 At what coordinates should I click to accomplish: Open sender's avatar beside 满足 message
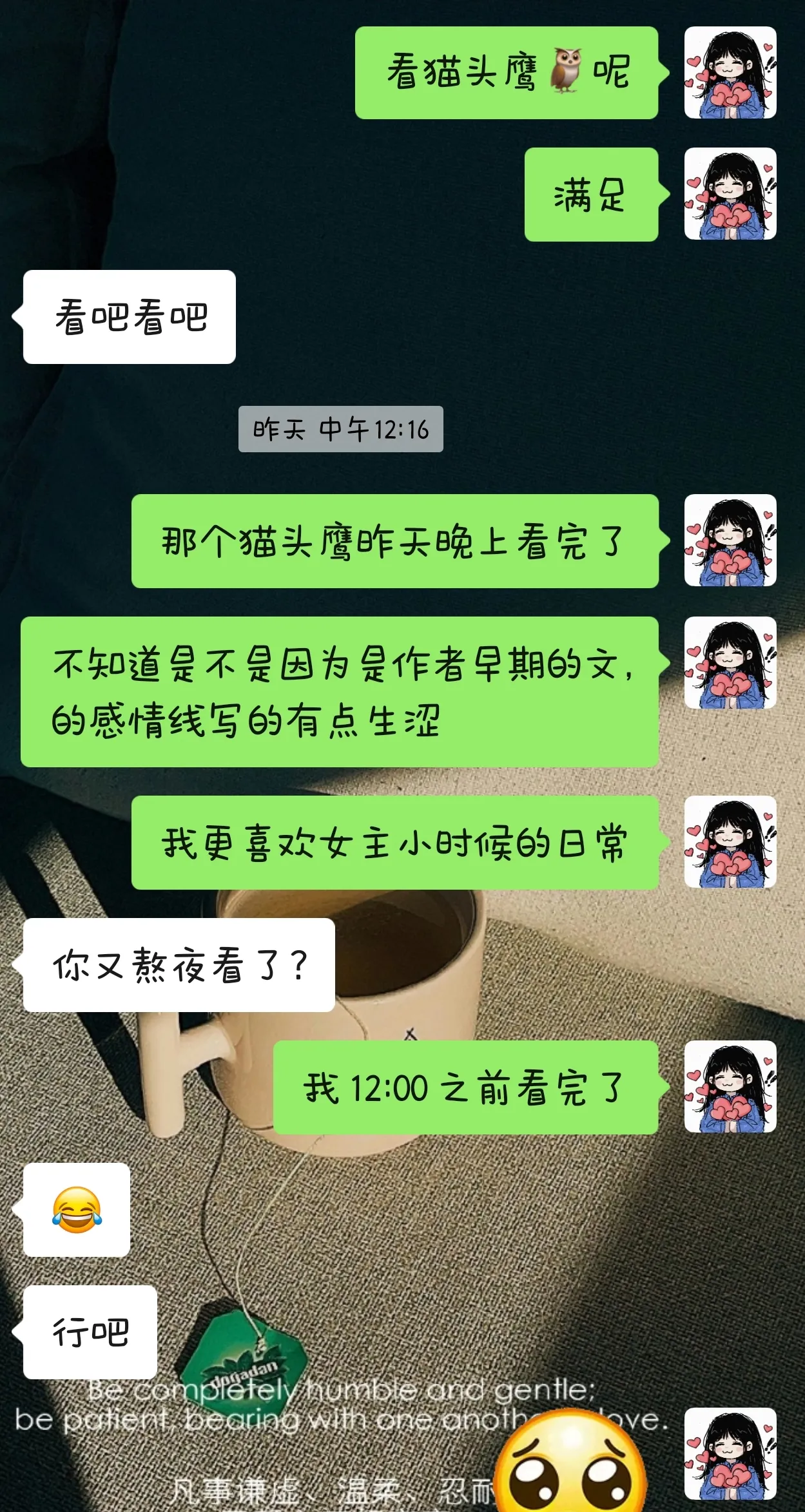click(730, 194)
